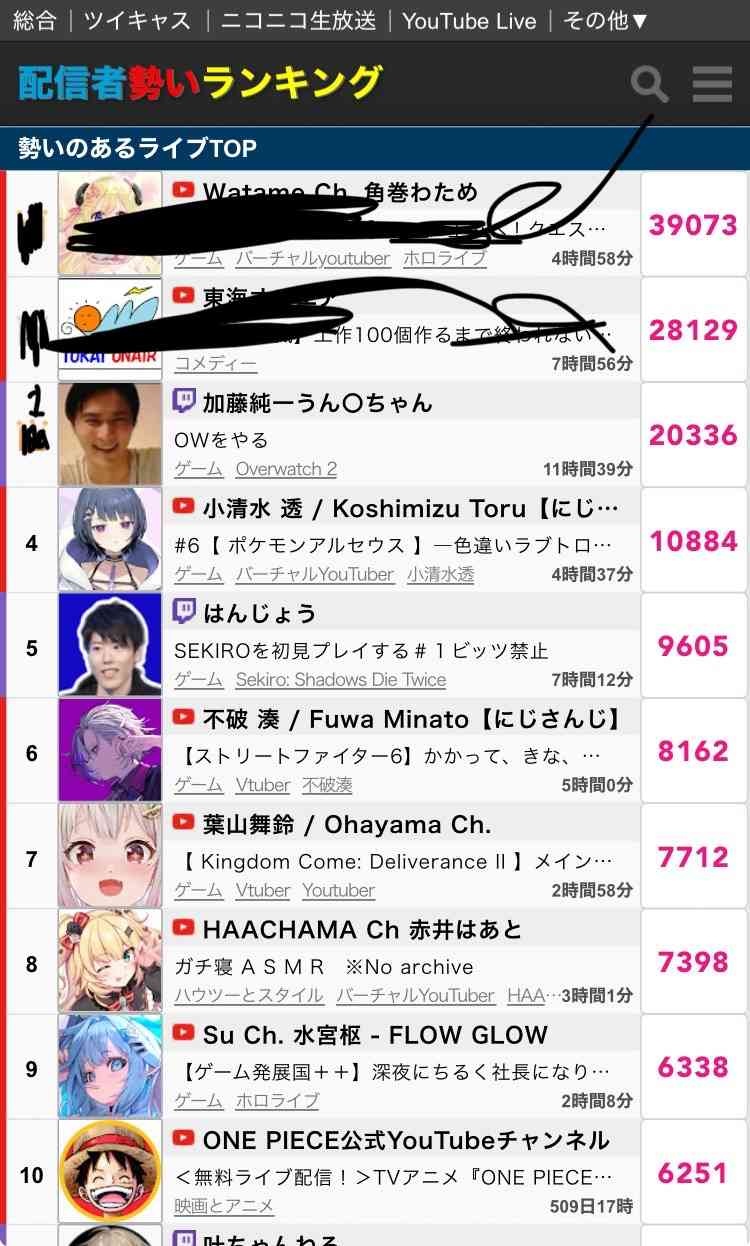Viewport: 750px width, 1246px height.
Task: Select the 不破湊 tag link
Action: 327,786
